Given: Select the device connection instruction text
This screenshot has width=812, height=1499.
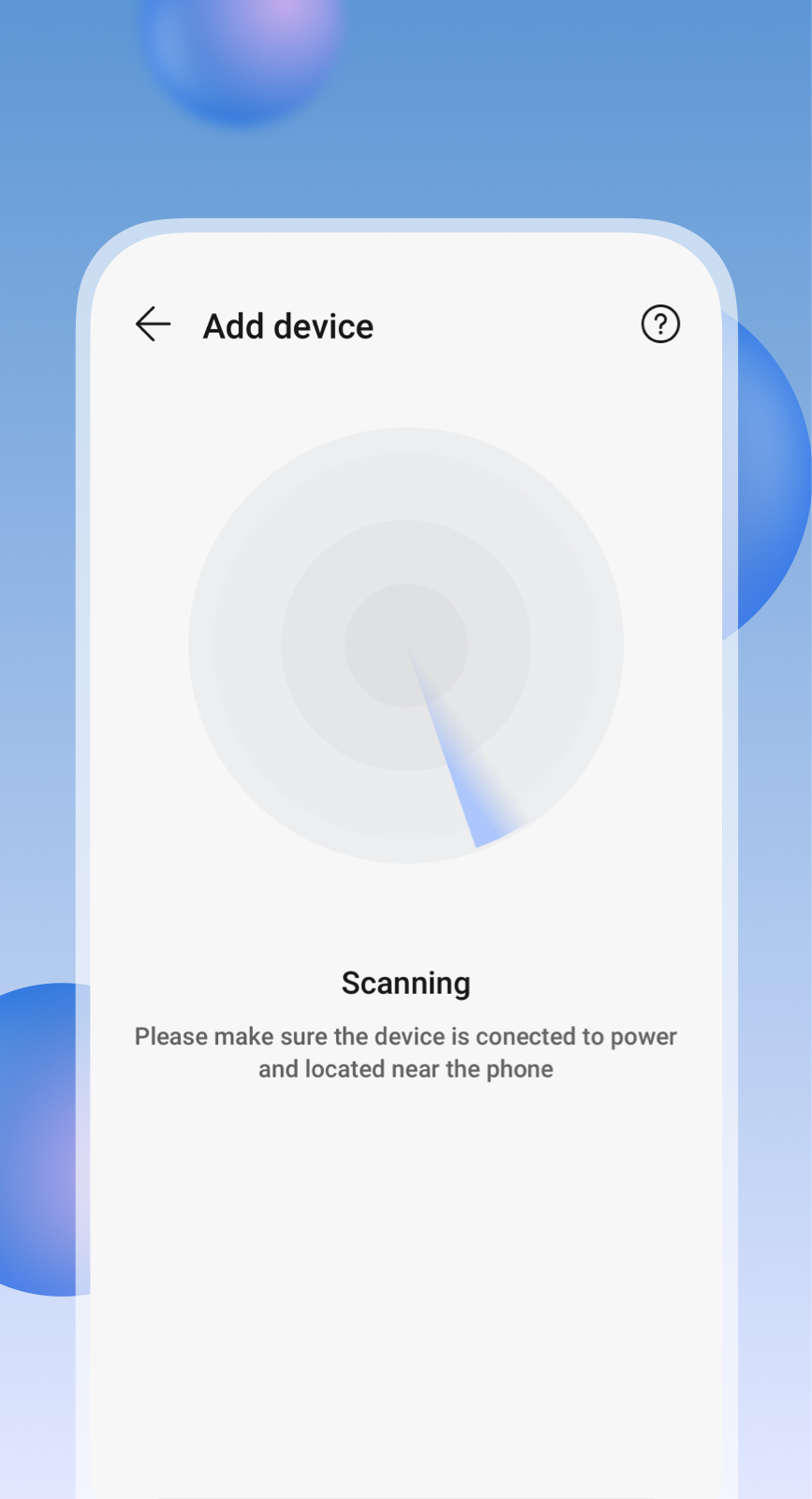Looking at the screenshot, I should pos(406,1051).
